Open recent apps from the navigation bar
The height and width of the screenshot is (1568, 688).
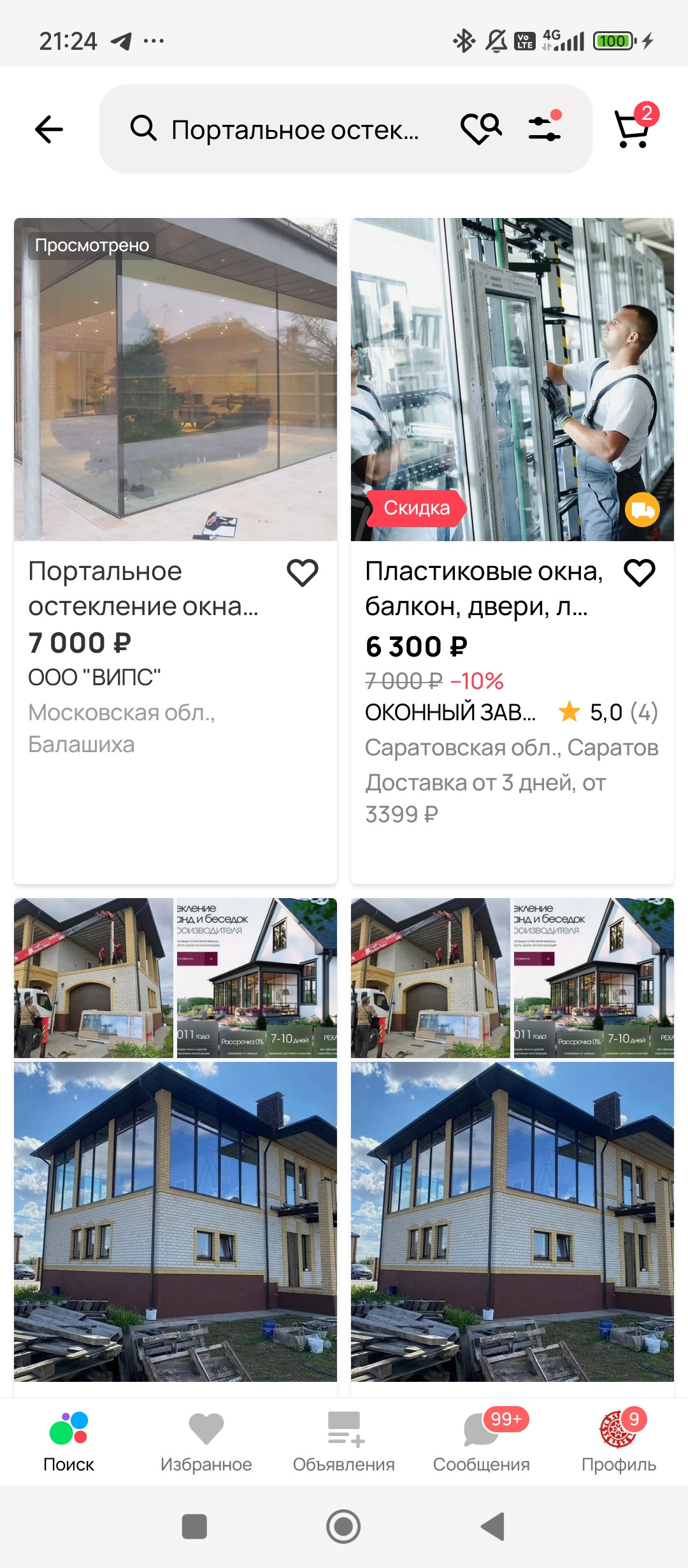coord(194,1527)
